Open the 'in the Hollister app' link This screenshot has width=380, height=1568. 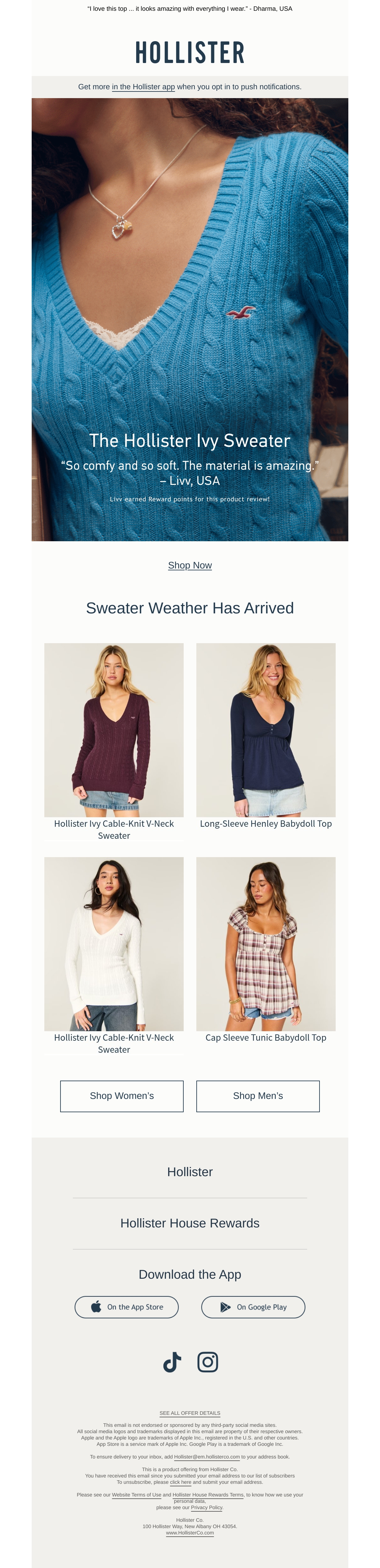143,87
